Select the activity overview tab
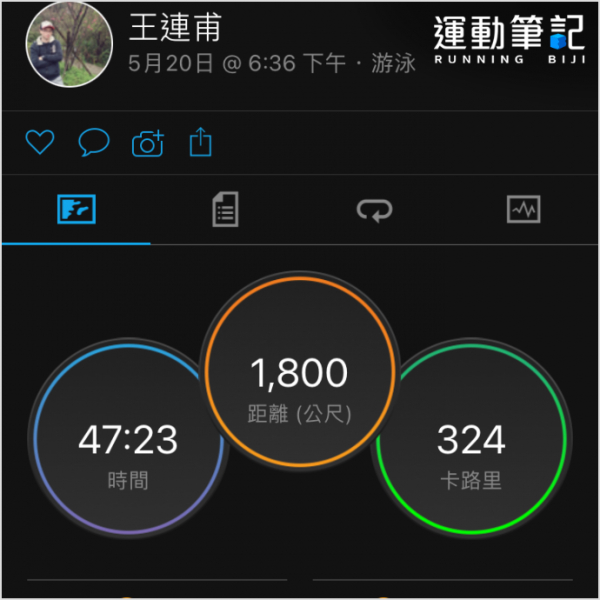Screen dimensions: 600x600 coord(76,210)
